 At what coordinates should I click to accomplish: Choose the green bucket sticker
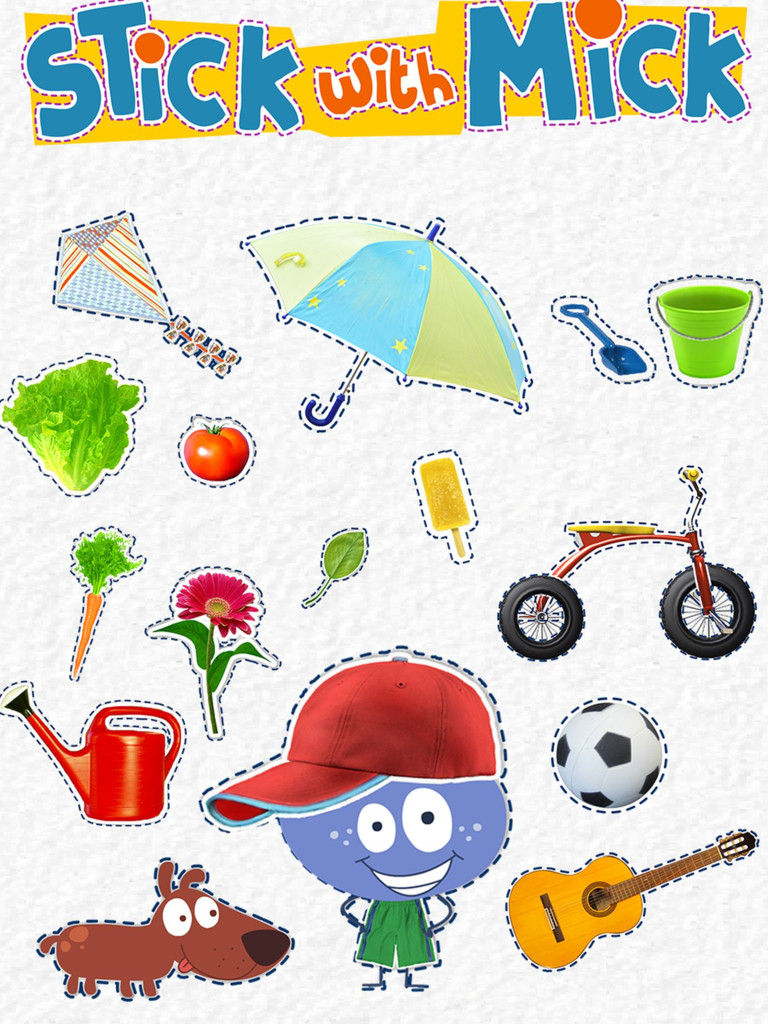[x=705, y=330]
